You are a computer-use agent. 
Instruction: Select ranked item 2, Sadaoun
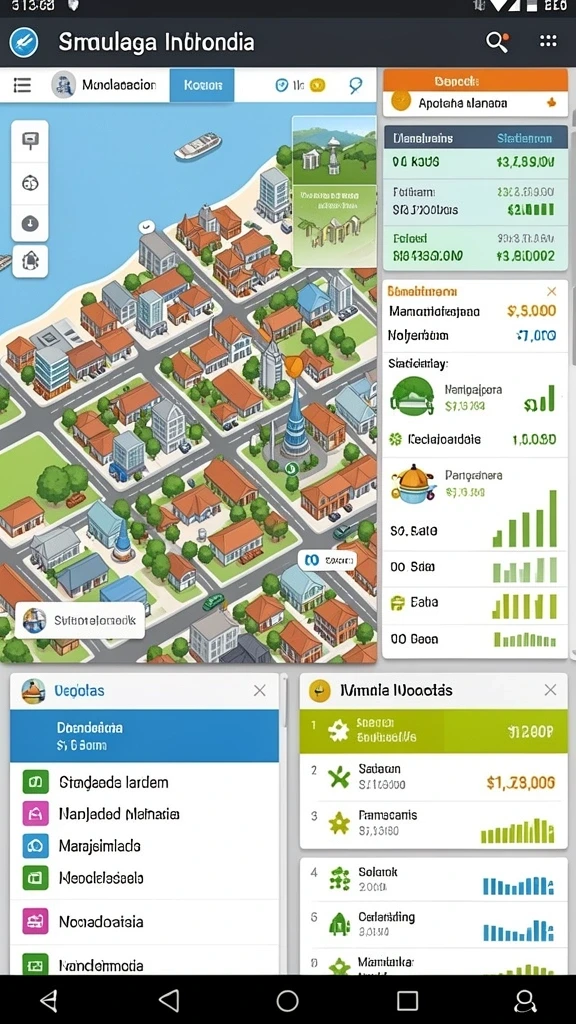[x=434, y=776]
